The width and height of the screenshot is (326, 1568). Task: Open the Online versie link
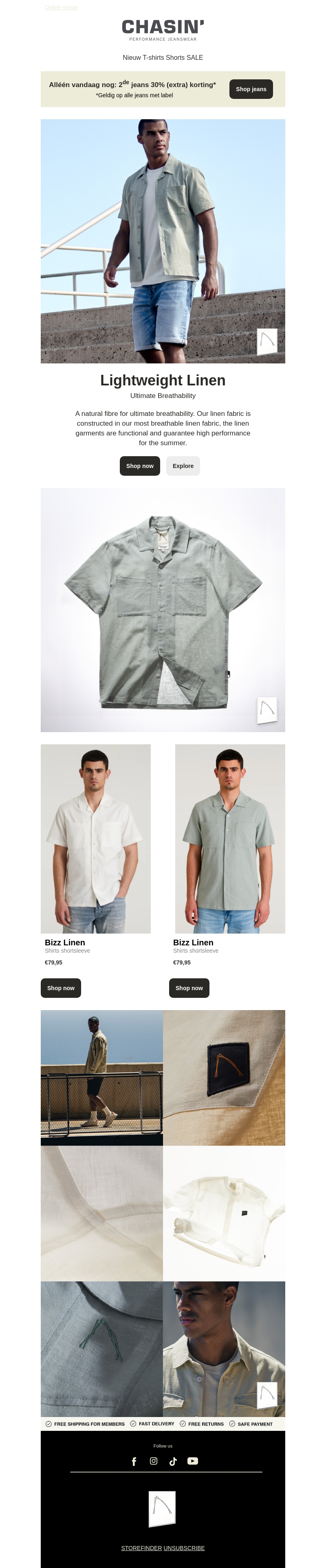61,7
